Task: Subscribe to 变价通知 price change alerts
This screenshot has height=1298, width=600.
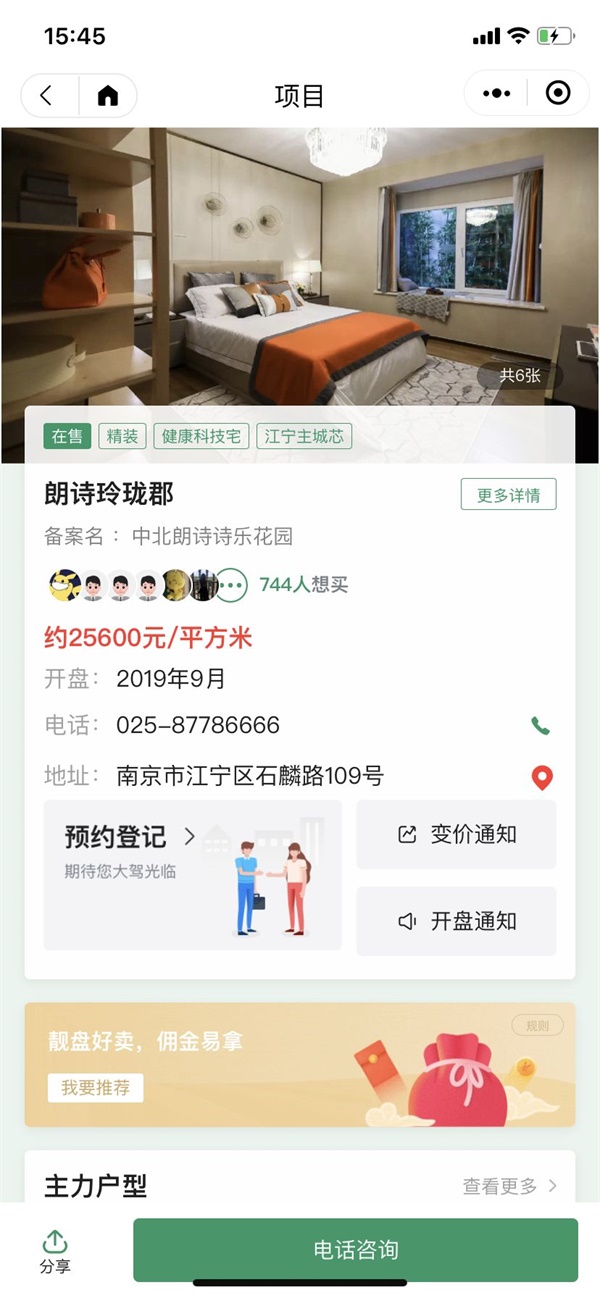Action: click(x=456, y=835)
